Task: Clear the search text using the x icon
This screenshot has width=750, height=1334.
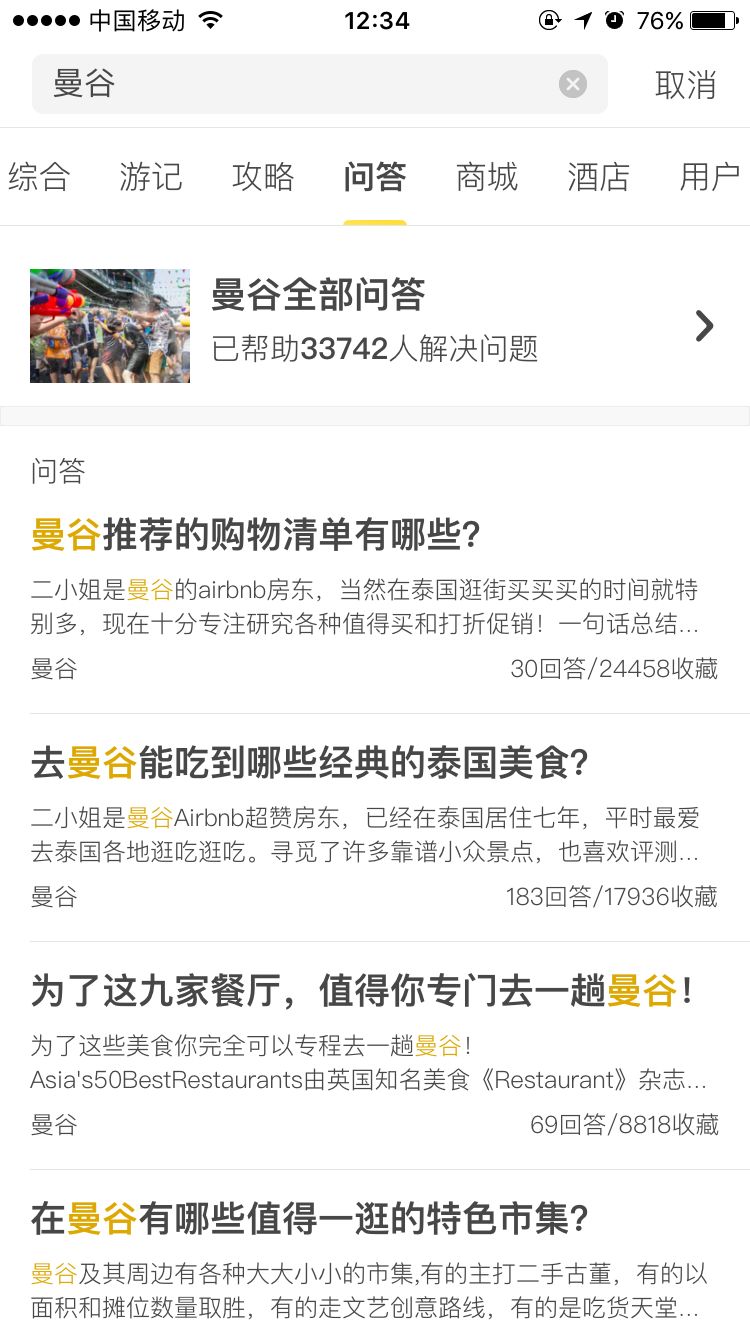Action: coord(572,84)
